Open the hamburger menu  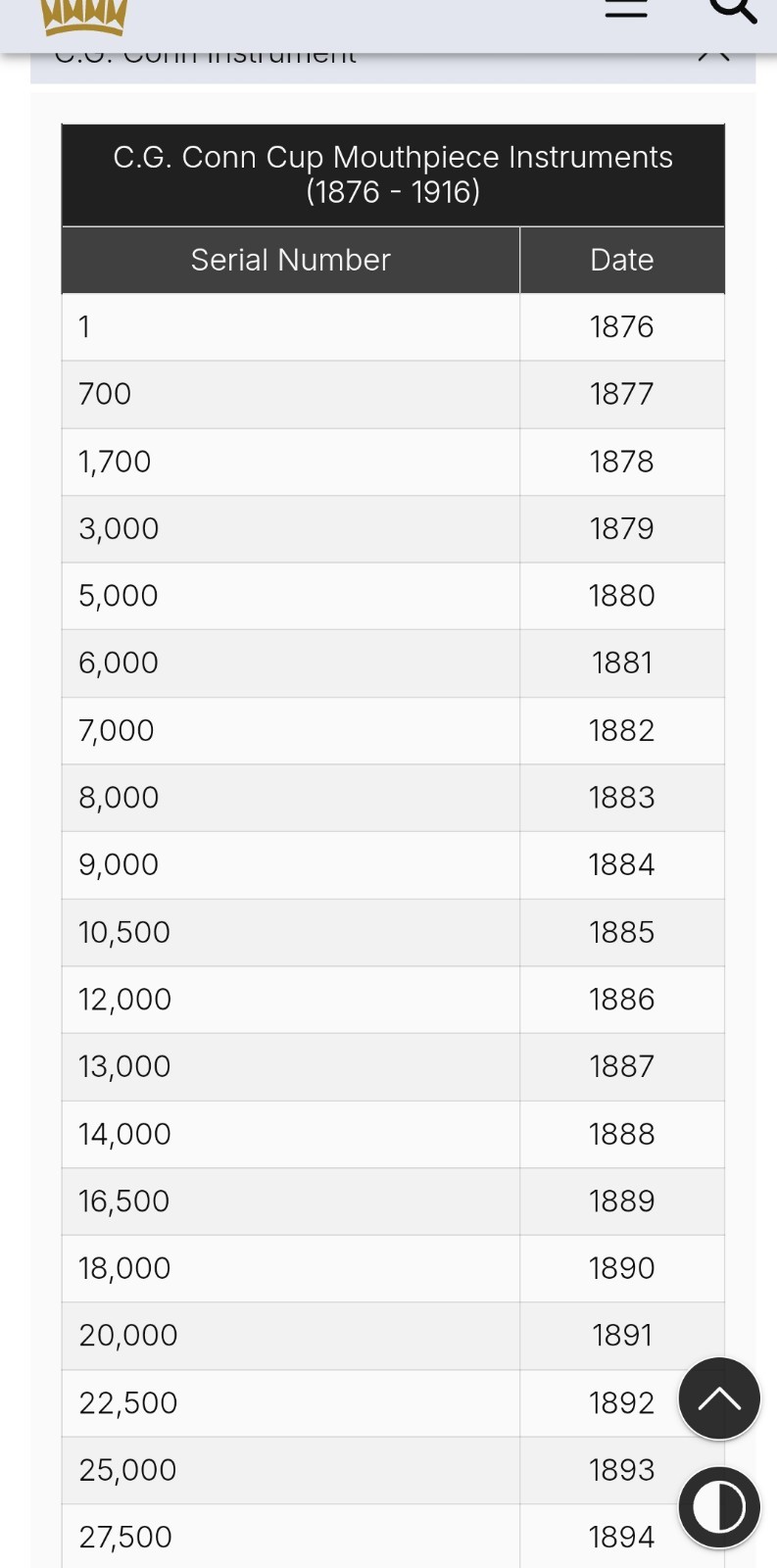tap(626, 8)
